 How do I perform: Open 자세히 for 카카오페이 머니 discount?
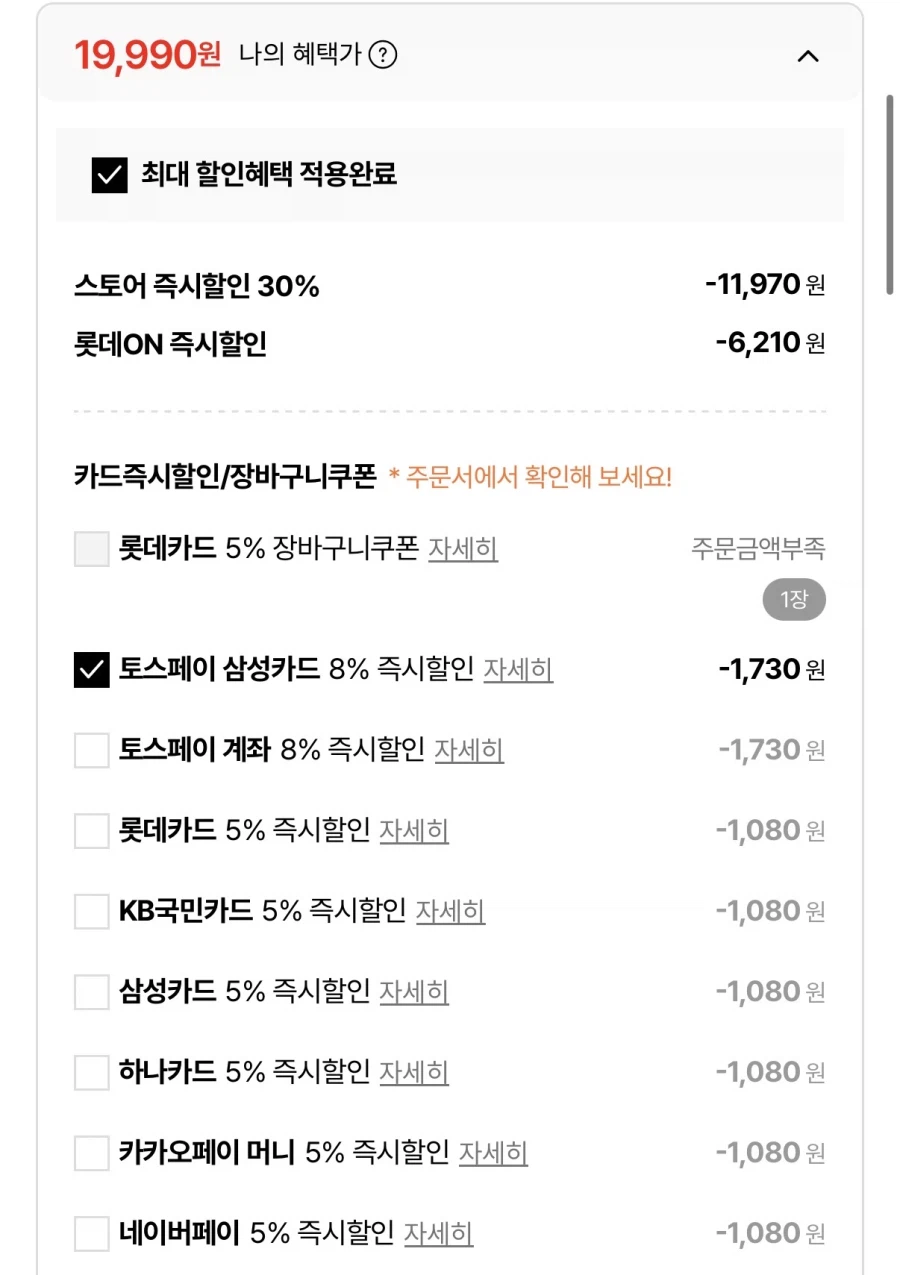[x=493, y=1153]
